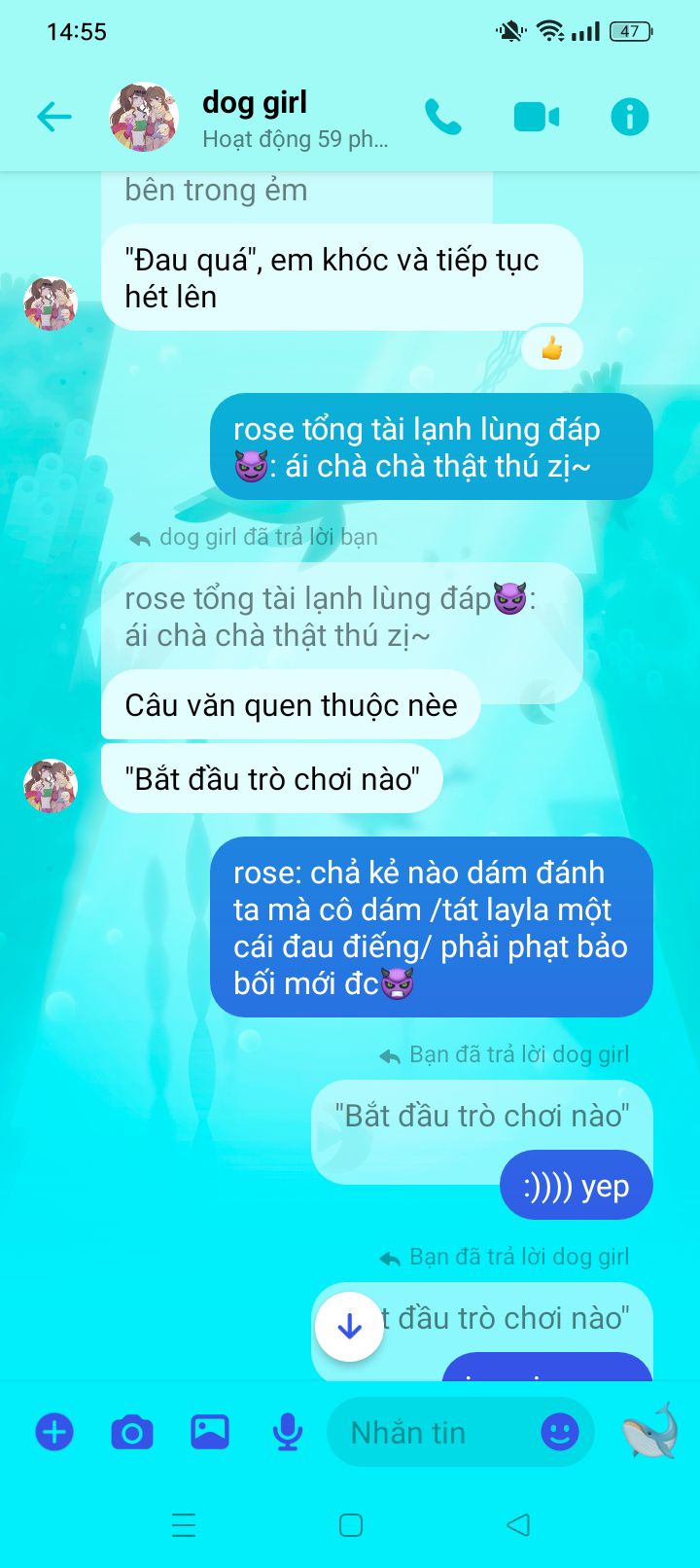This screenshot has height=1568, width=700.
Task: Start a video call with dog girl
Action: tap(537, 118)
